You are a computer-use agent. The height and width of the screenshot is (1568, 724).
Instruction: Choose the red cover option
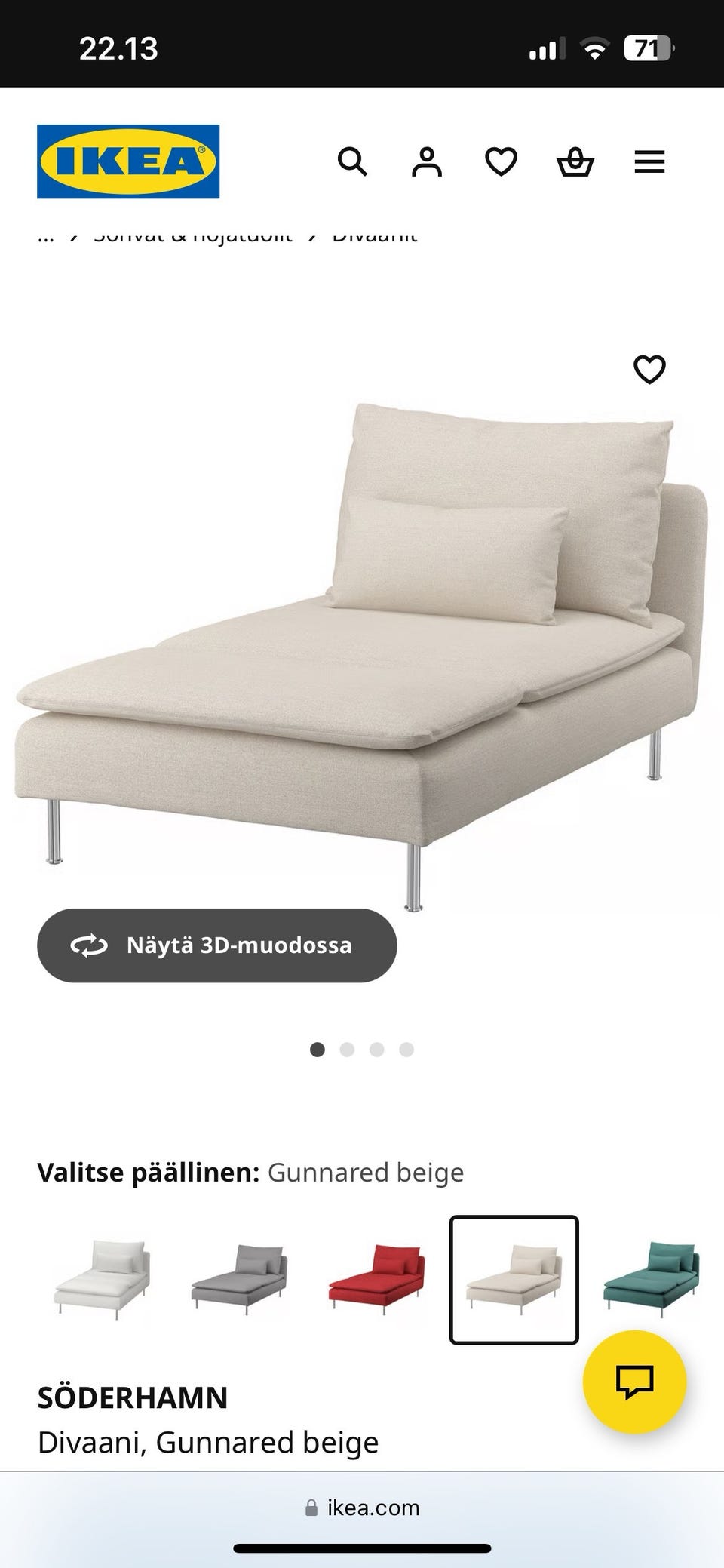pyautogui.click(x=377, y=1279)
